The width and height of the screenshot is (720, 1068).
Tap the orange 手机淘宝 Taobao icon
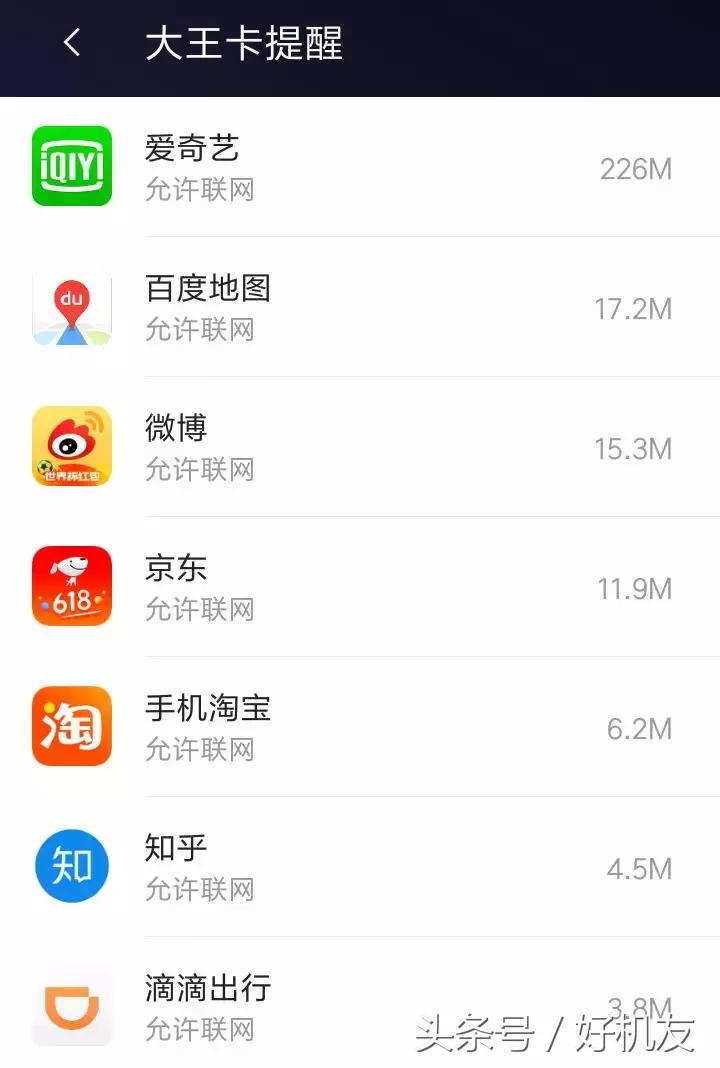tap(71, 727)
